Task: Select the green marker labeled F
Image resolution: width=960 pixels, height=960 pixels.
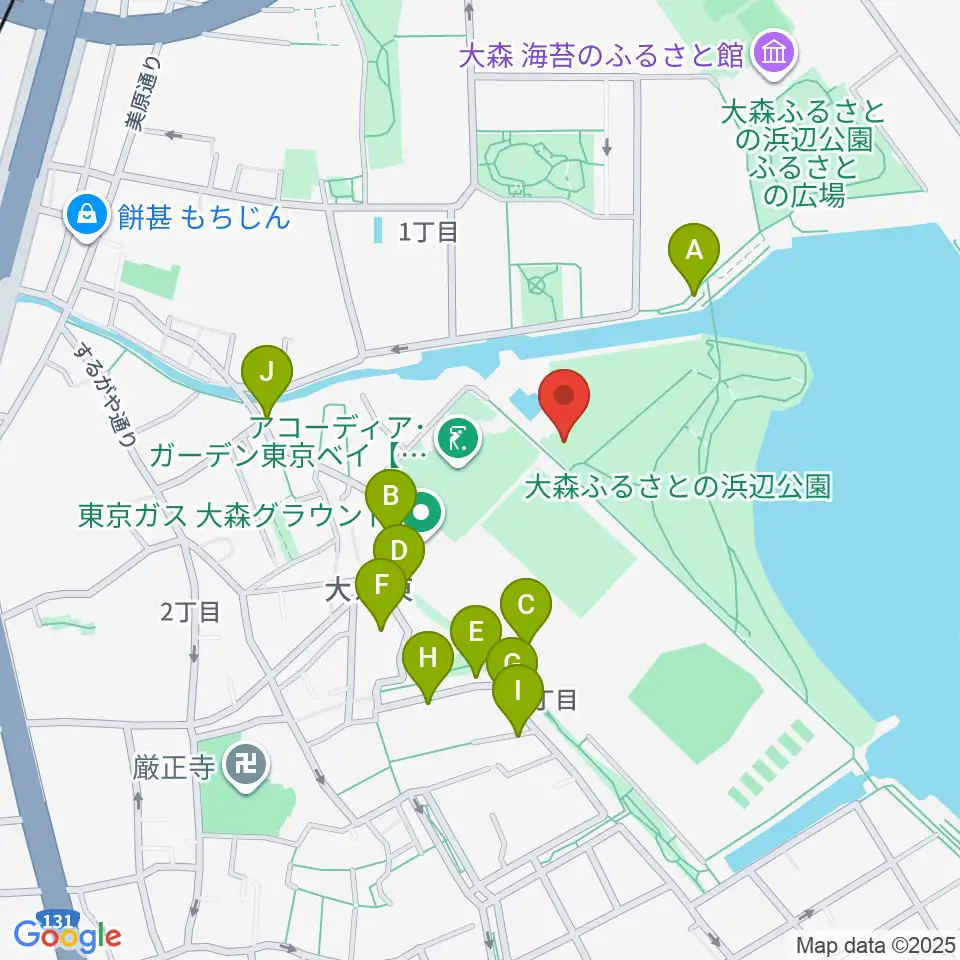Action: point(381,590)
